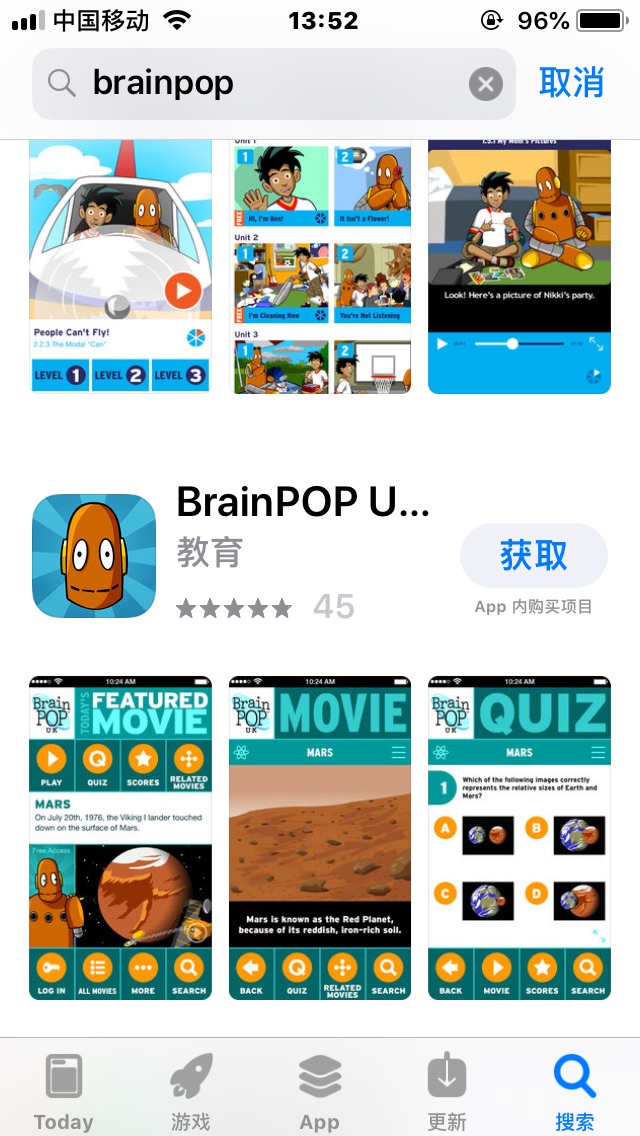Open the Mars Quiz screenshot
Screen dimensions: 640x1136
tap(519, 838)
